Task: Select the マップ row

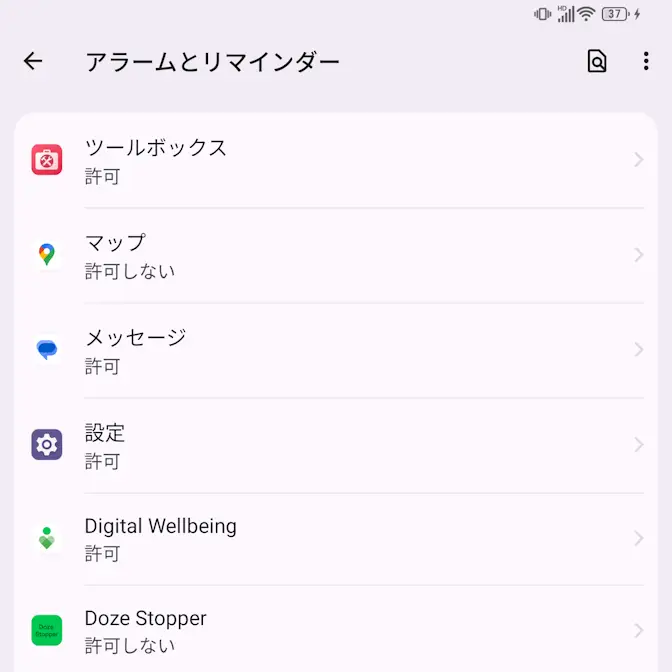Action: pos(336,256)
